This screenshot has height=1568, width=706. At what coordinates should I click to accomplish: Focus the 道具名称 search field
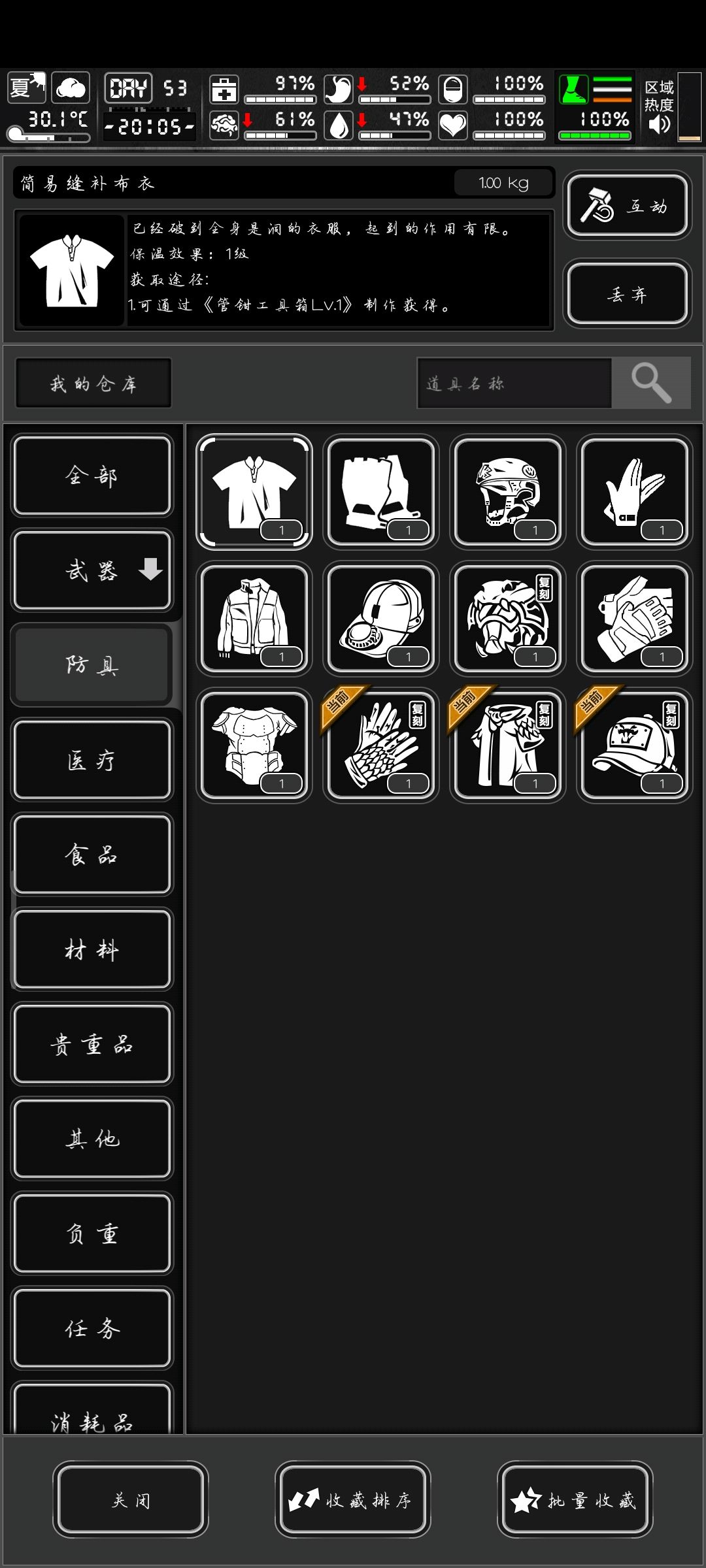(514, 383)
